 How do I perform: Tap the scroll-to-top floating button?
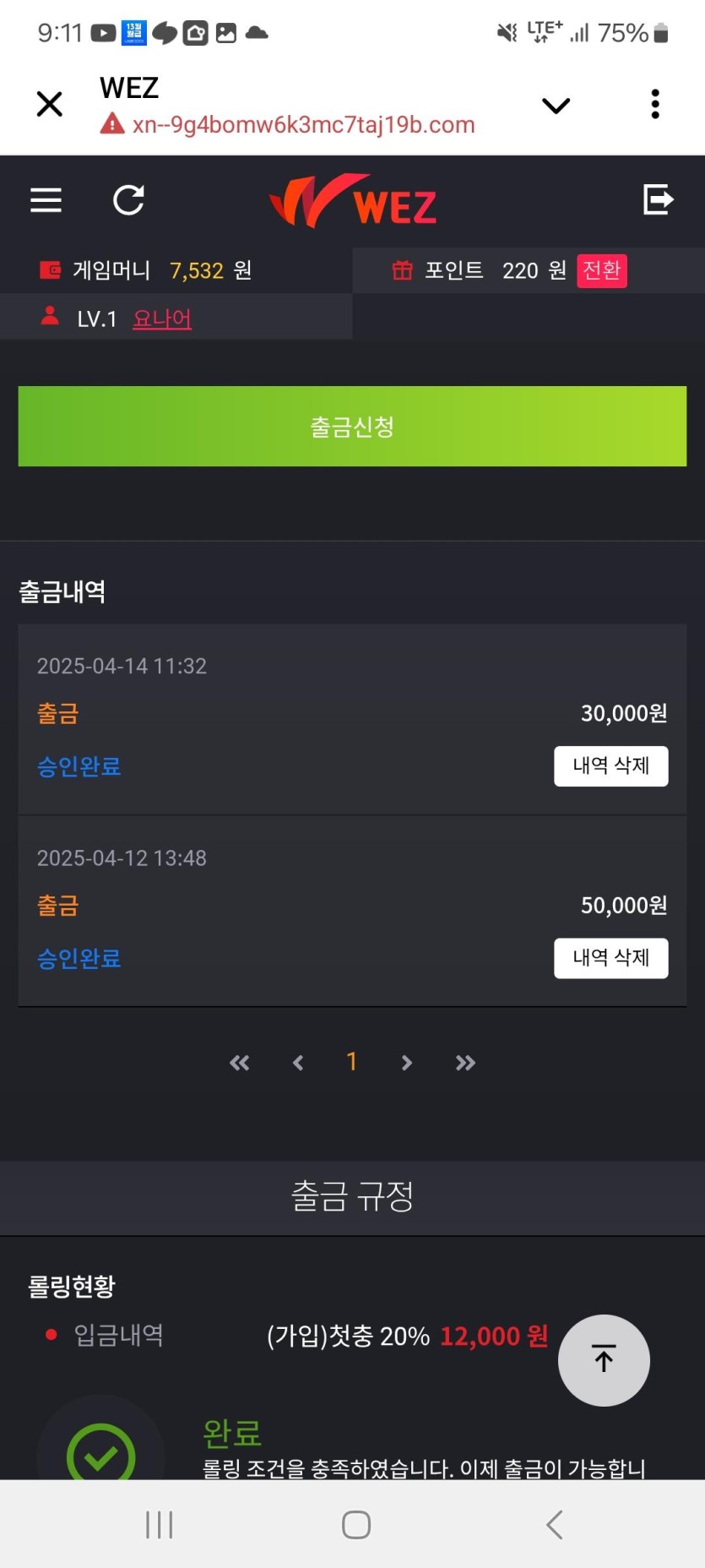[x=604, y=1359]
